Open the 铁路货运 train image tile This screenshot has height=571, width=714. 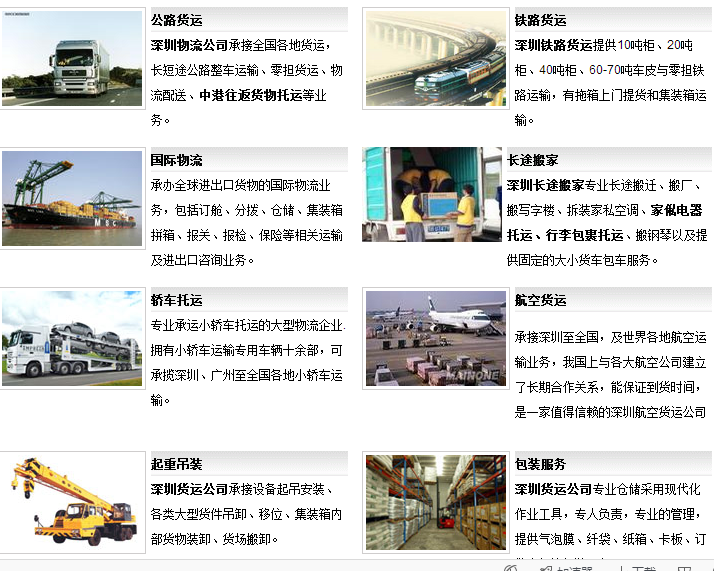pyautogui.click(x=435, y=58)
